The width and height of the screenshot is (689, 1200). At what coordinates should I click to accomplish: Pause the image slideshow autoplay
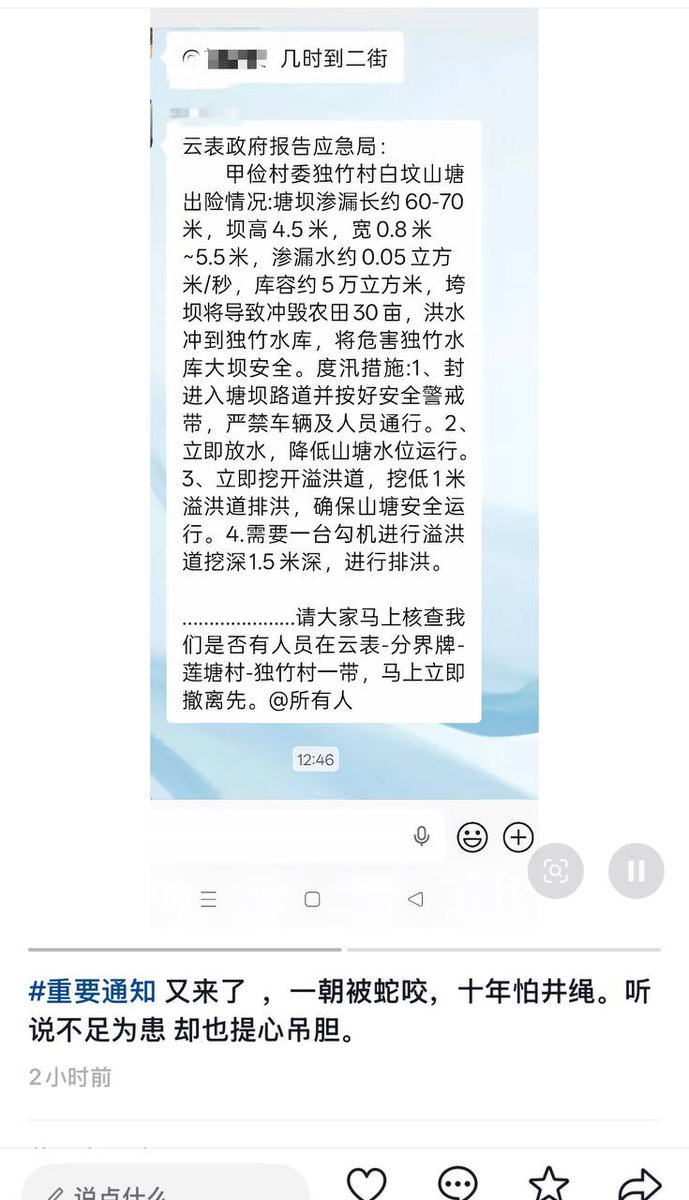[636, 870]
